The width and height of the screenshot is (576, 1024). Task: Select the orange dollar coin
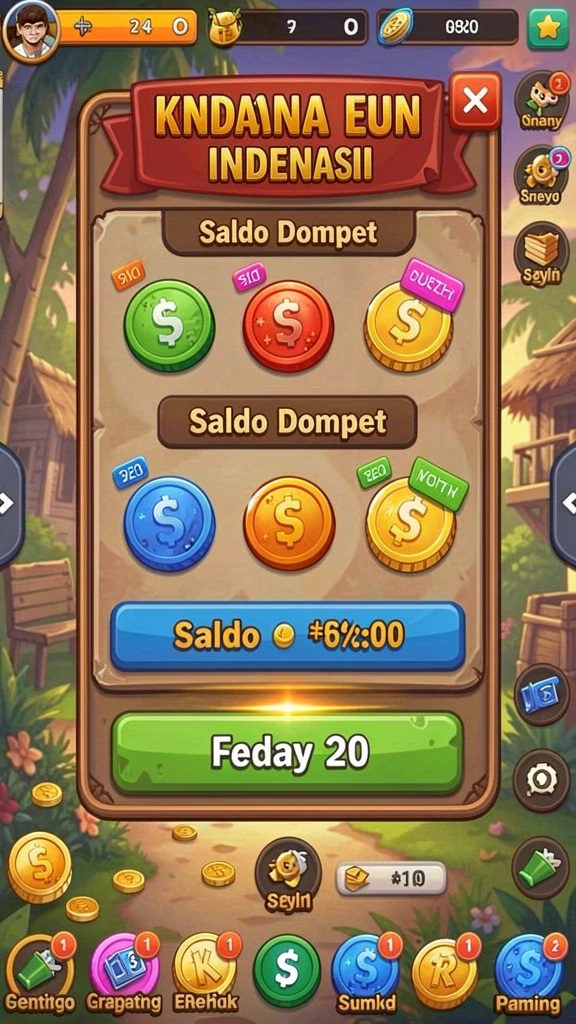289,523
